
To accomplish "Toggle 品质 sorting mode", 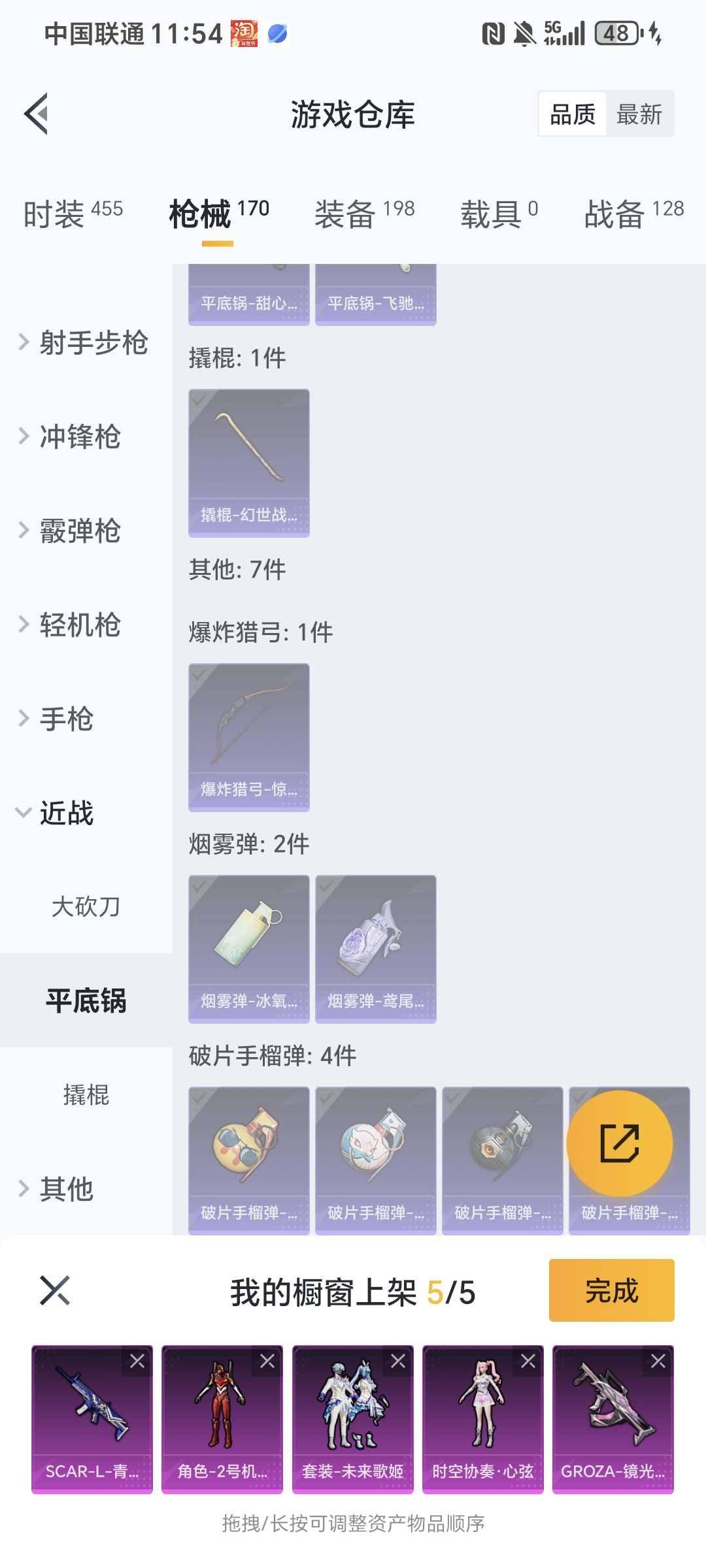I will [571, 114].
